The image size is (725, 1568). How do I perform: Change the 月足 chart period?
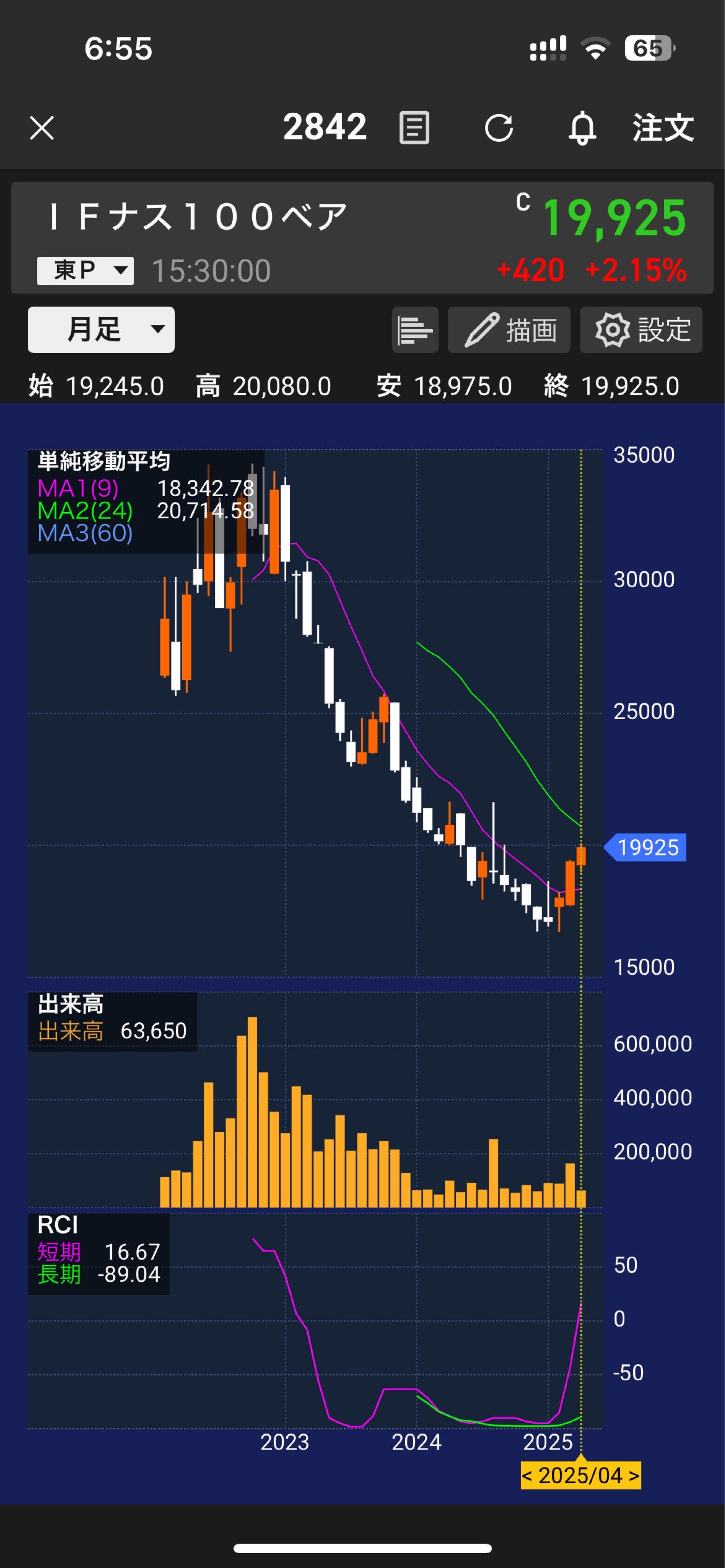[101, 330]
